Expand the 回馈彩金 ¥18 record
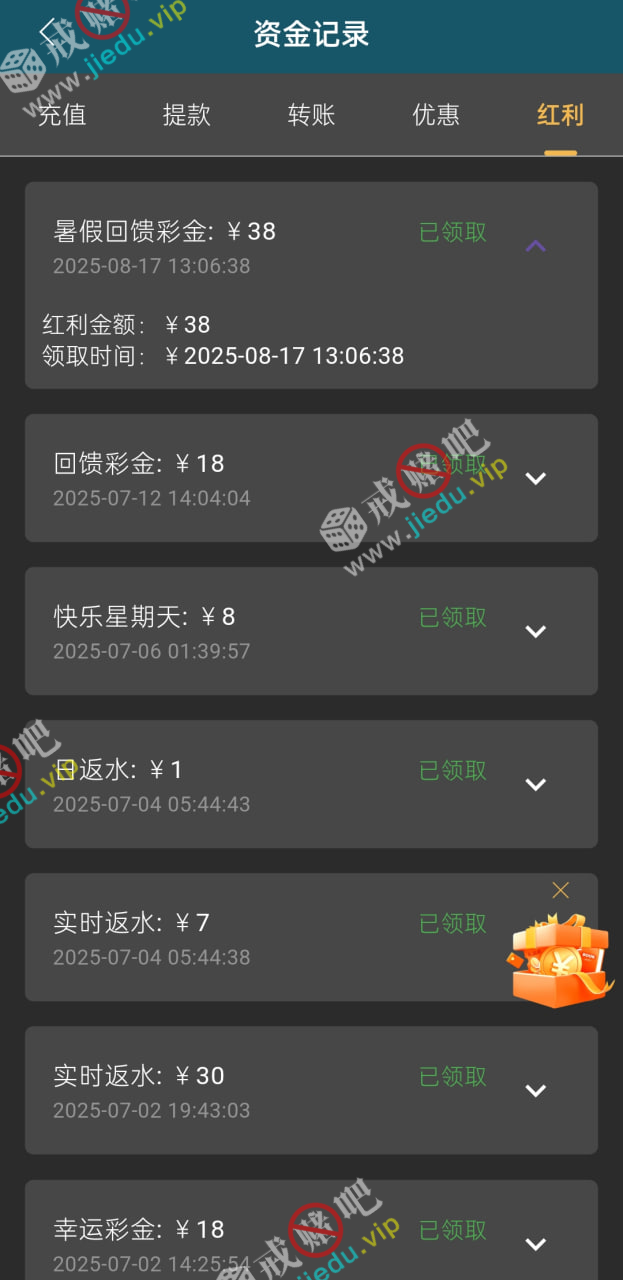The image size is (623, 1280). [x=536, y=478]
